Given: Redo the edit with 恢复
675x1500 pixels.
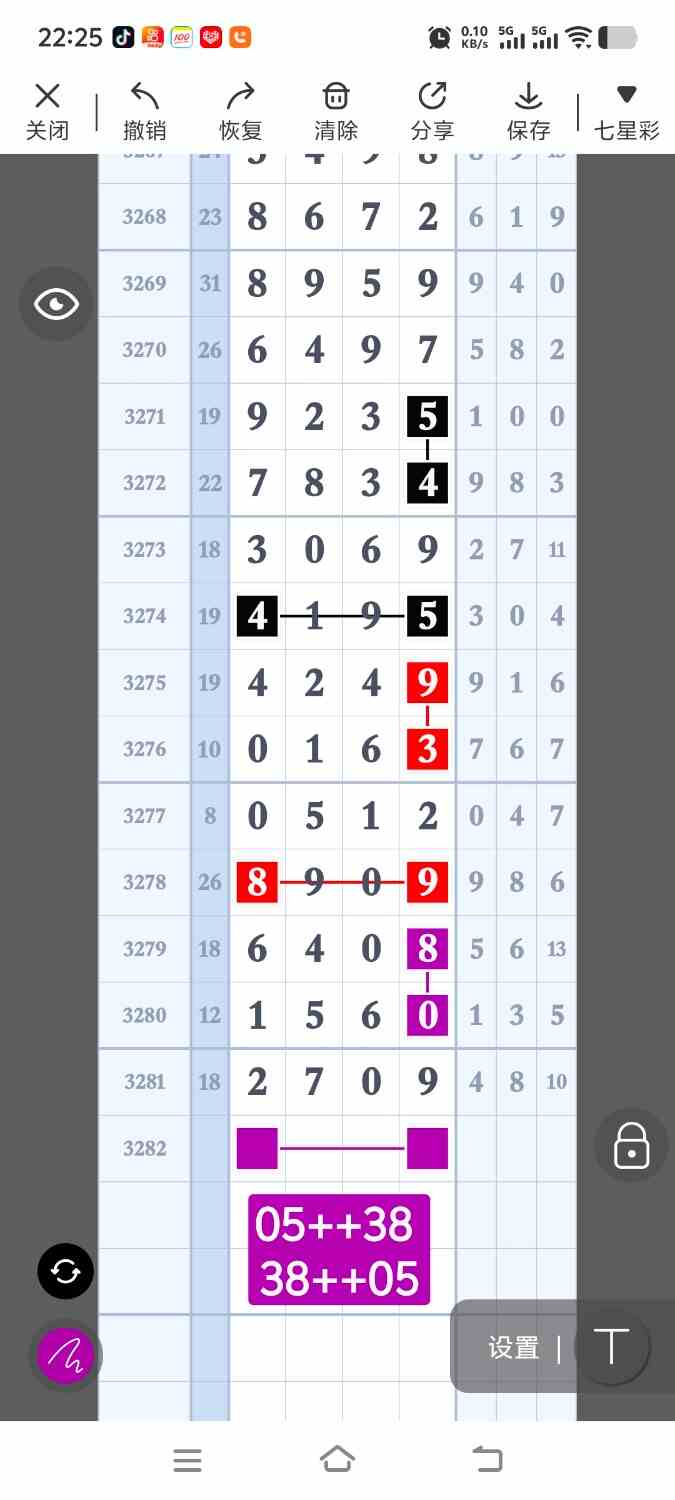Looking at the screenshot, I should pos(240,111).
